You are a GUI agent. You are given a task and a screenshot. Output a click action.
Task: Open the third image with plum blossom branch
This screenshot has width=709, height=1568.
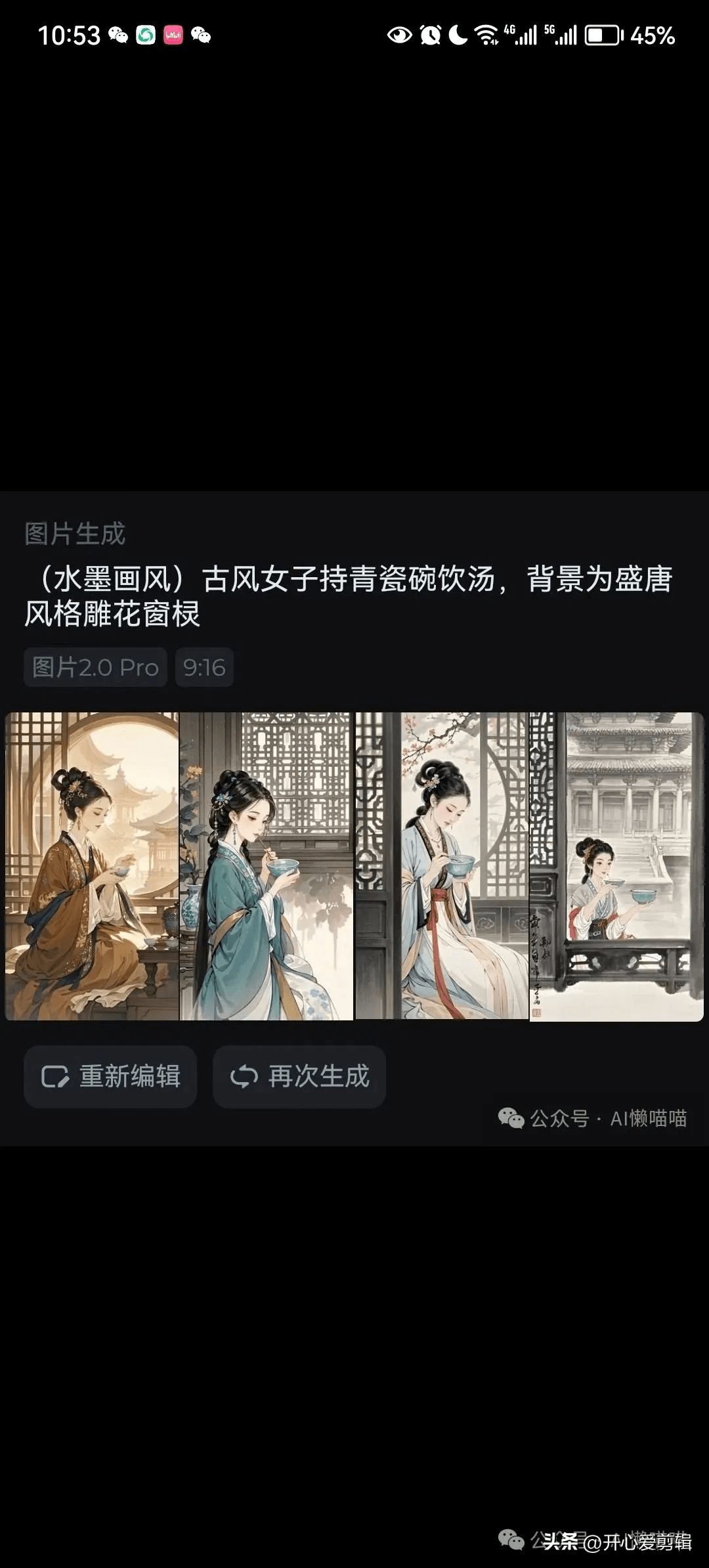coord(442,866)
